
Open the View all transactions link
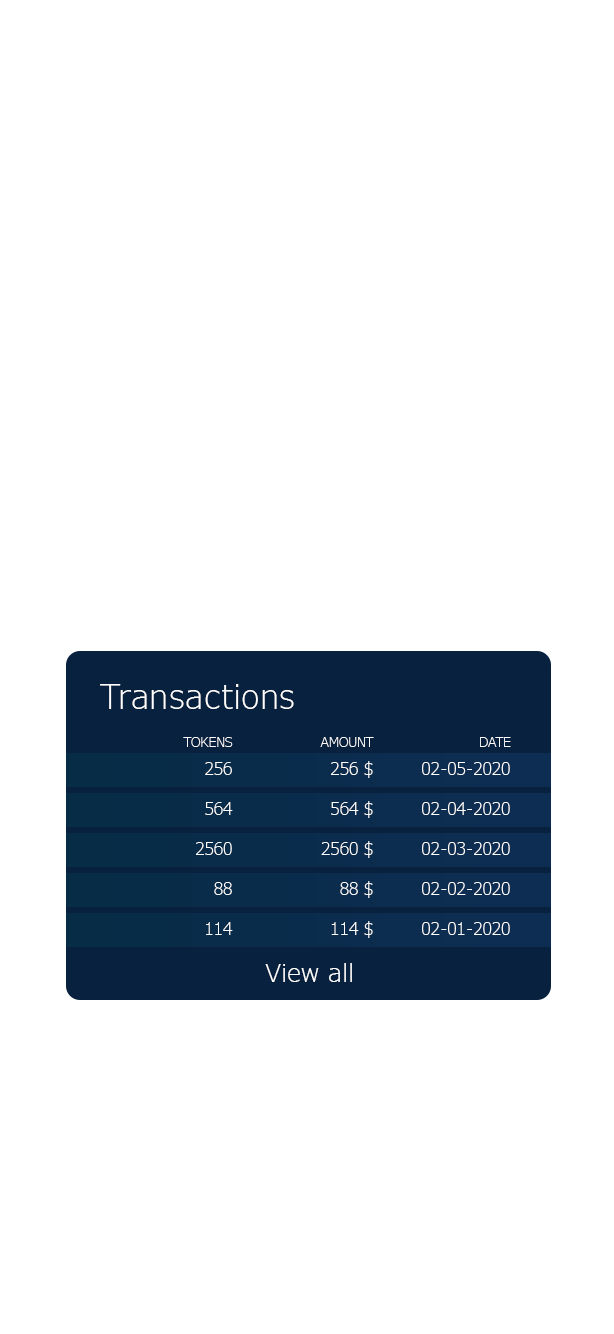click(309, 973)
